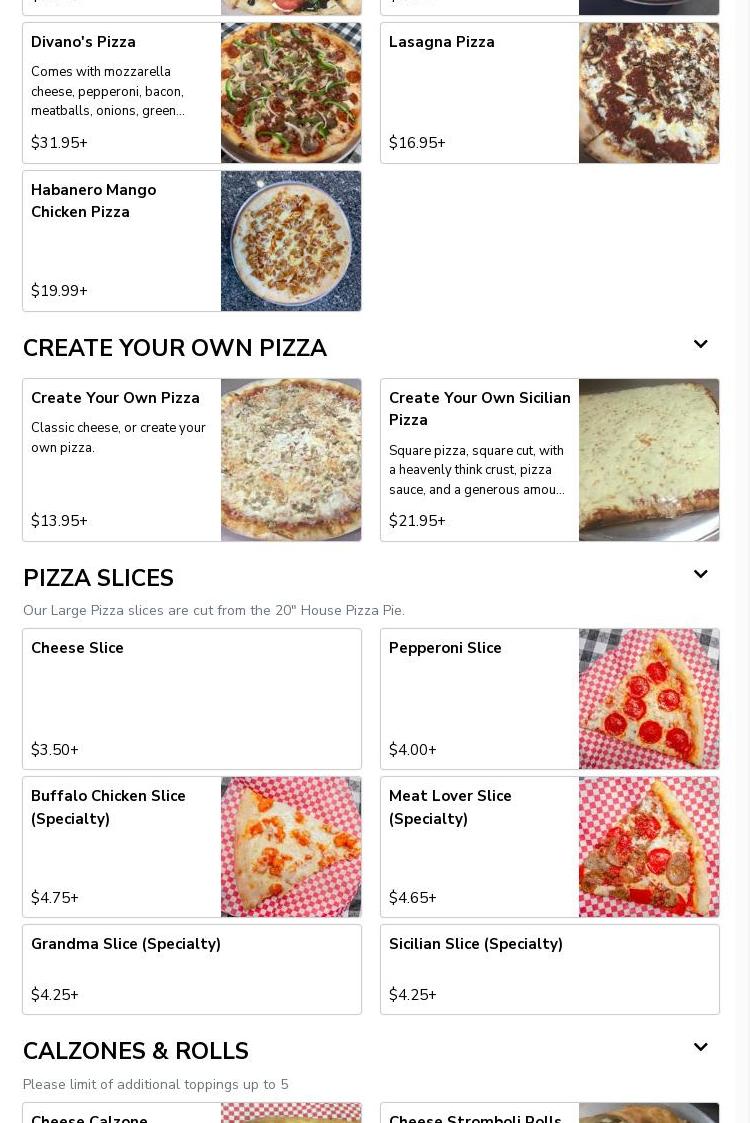Image resolution: width=750 pixels, height=1123 pixels.
Task: Collapse the Pizza Slices section
Action: [x=700, y=575]
